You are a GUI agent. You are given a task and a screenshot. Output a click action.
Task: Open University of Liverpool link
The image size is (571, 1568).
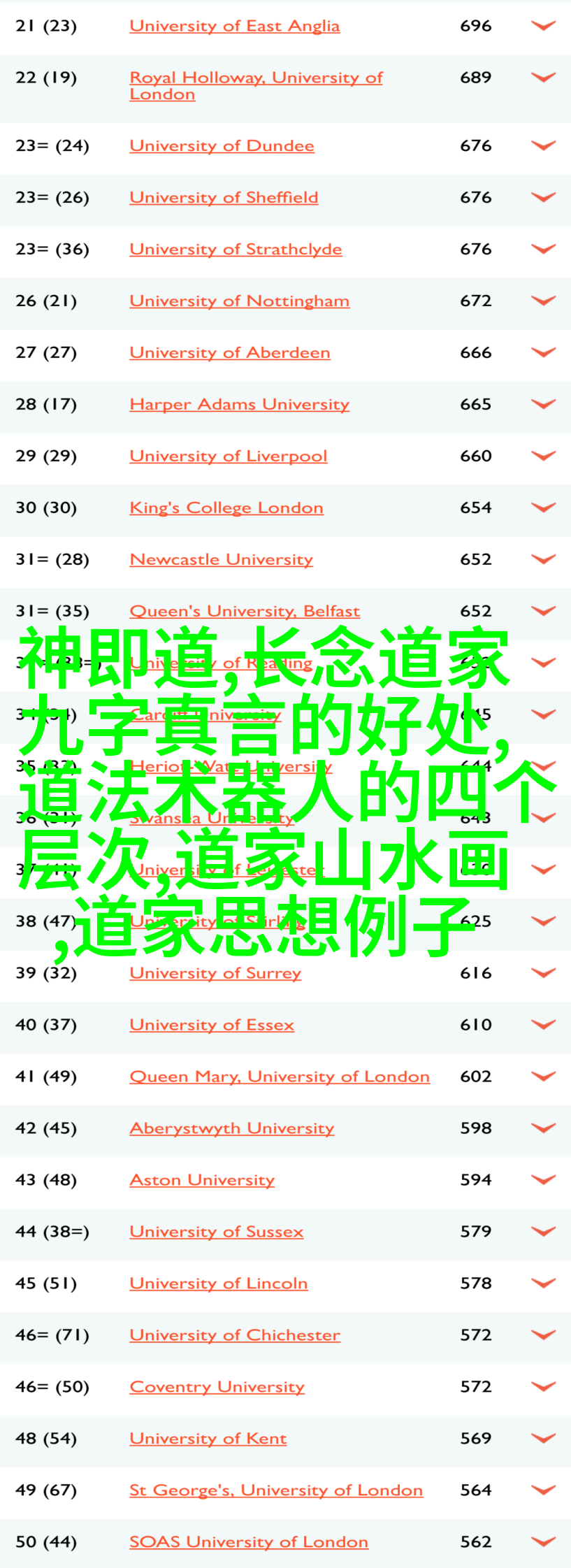pyautogui.click(x=228, y=456)
